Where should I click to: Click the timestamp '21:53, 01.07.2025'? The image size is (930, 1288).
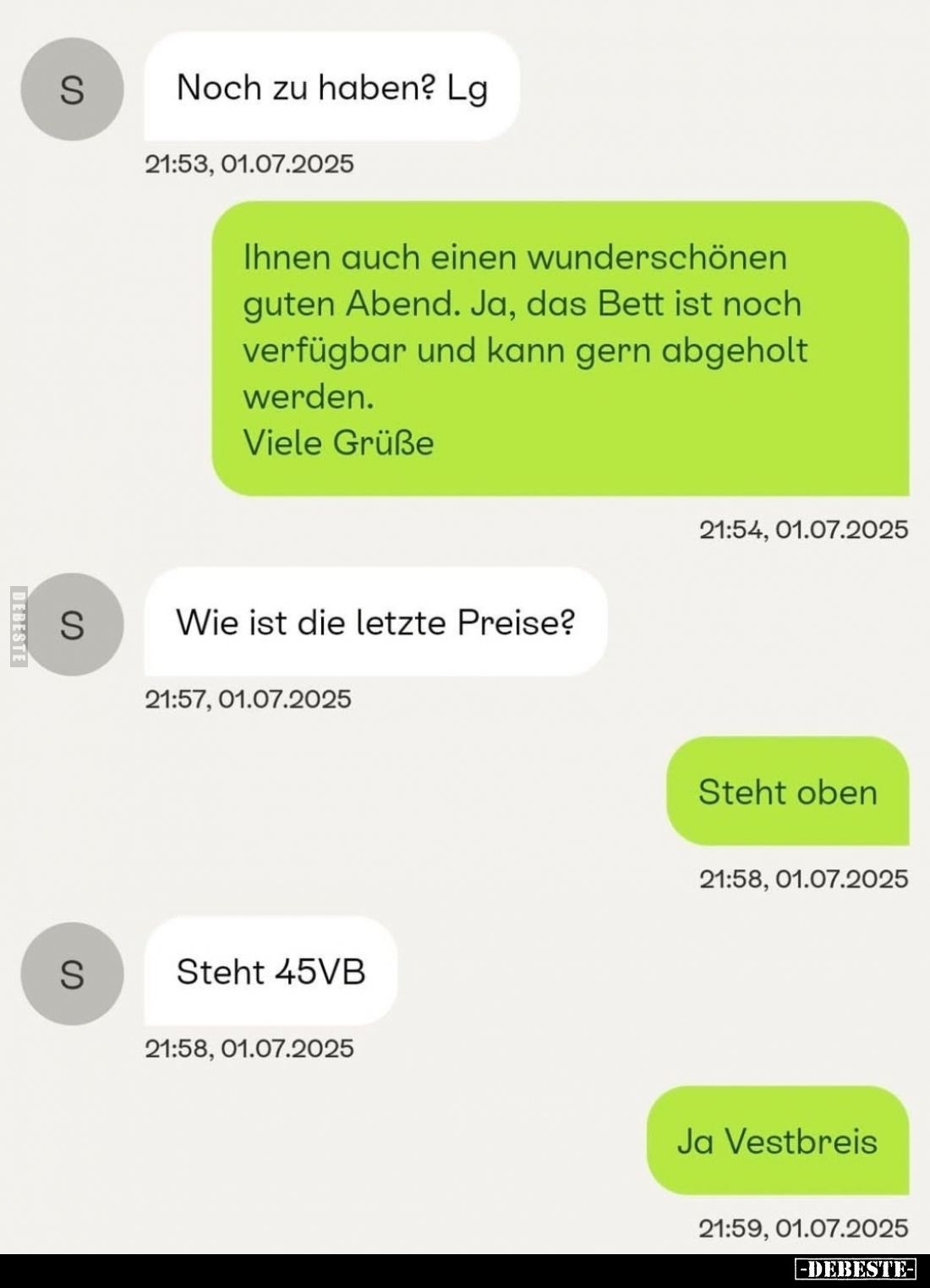249,162
